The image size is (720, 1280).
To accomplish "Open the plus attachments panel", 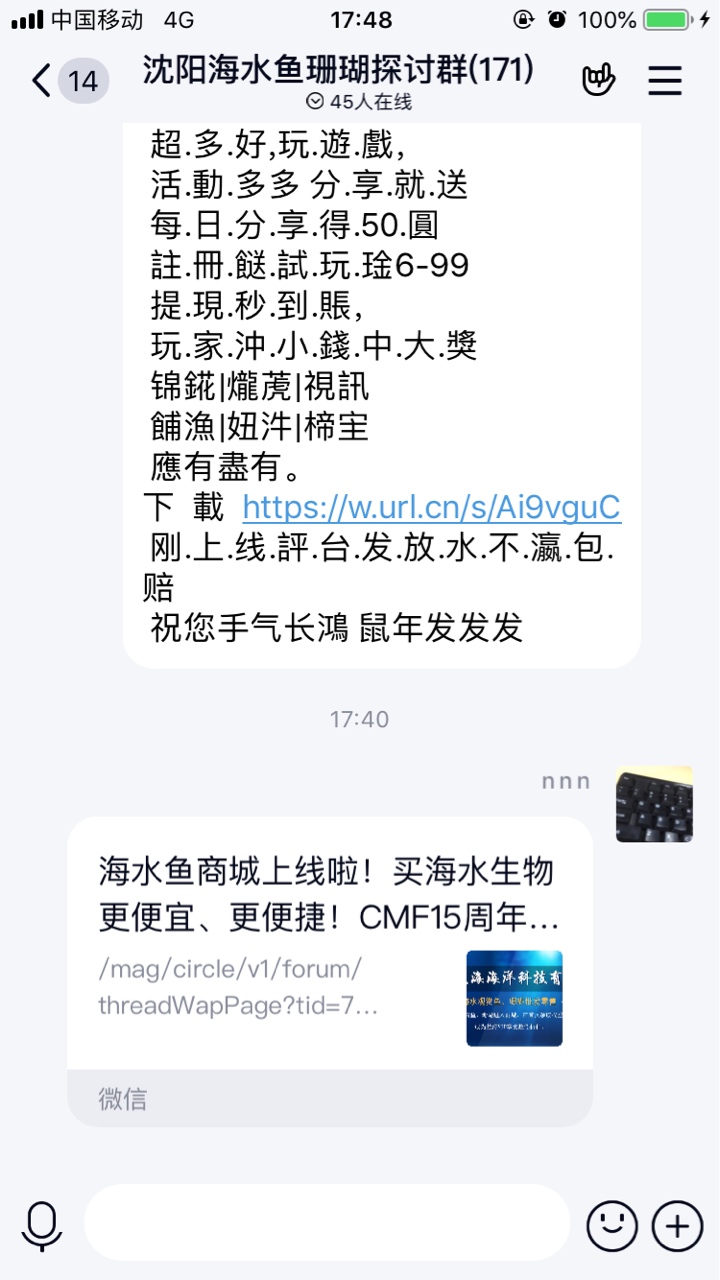I will pyautogui.click(x=677, y=1224).
